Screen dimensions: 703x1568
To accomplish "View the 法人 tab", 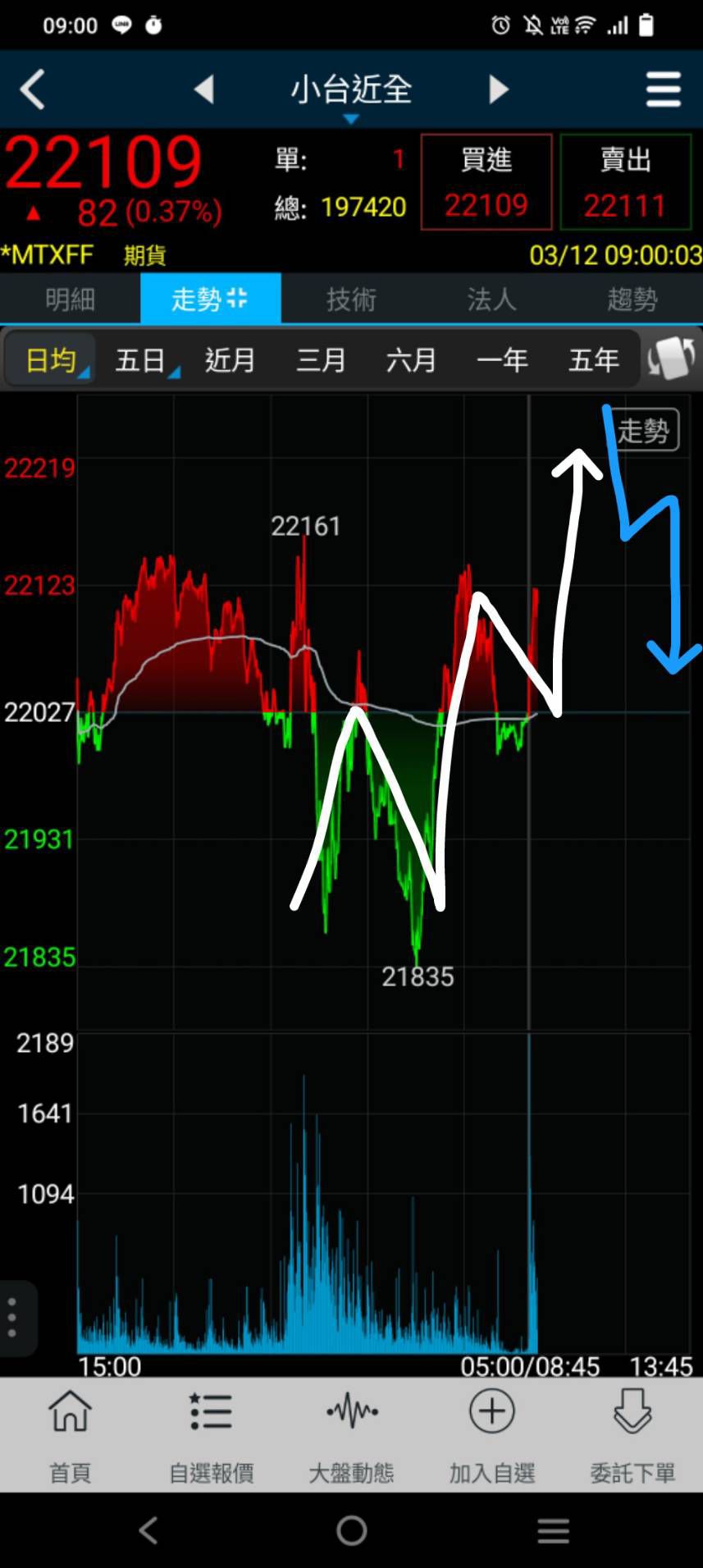I will pyautogui.click(x=491, y=299).
